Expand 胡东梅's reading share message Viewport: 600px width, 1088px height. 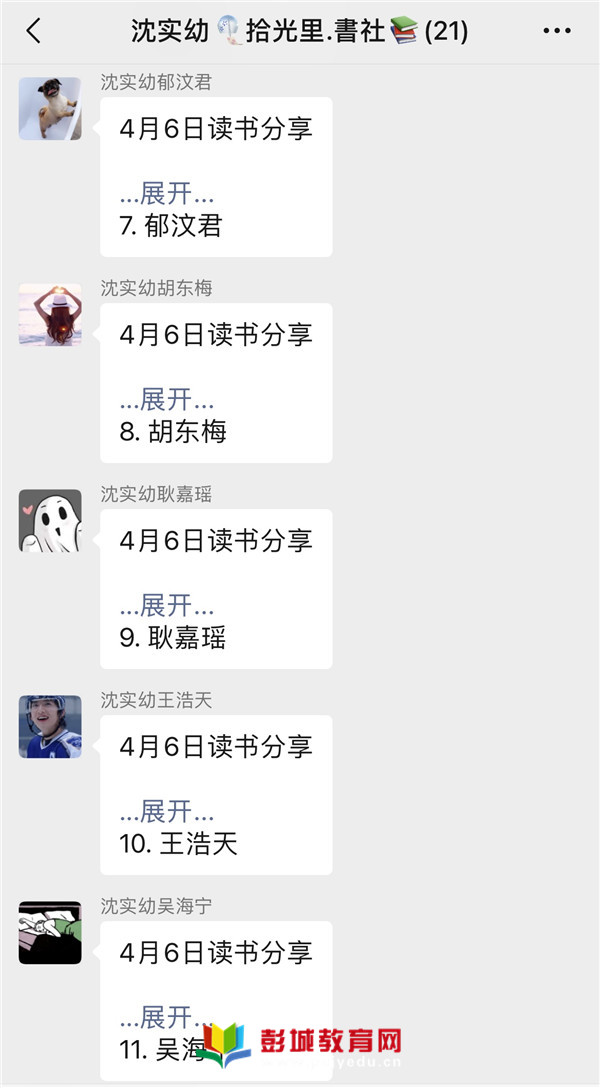point(167,400)
